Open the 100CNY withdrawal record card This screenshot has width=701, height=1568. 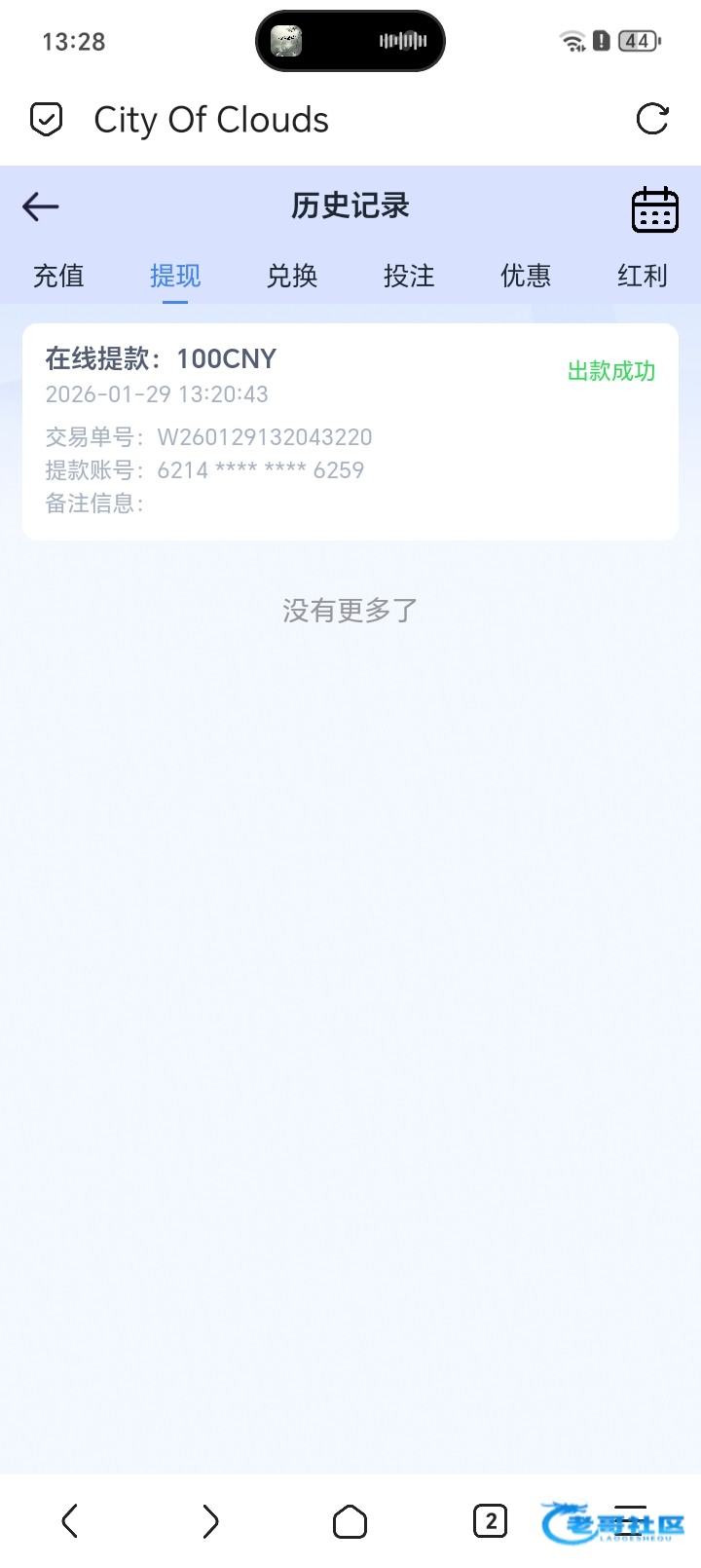[x=350, y=431]
